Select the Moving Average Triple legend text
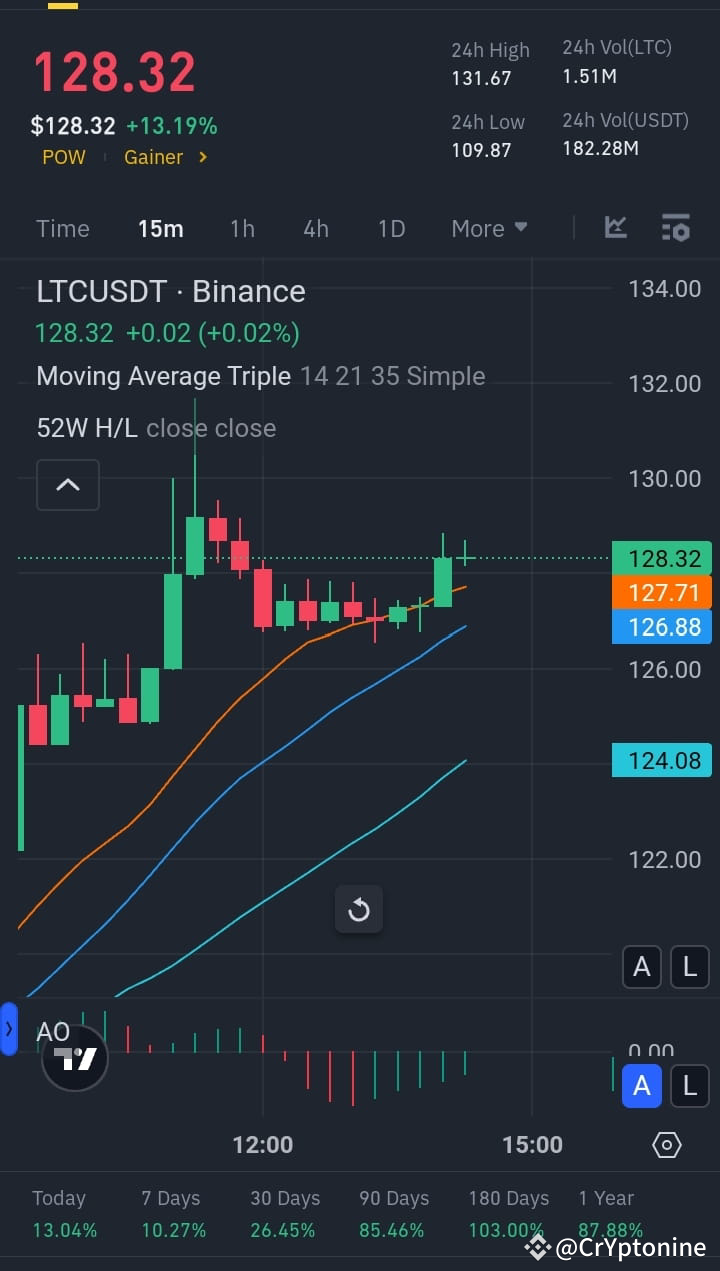720x1271 pixels. pos(163,376)
